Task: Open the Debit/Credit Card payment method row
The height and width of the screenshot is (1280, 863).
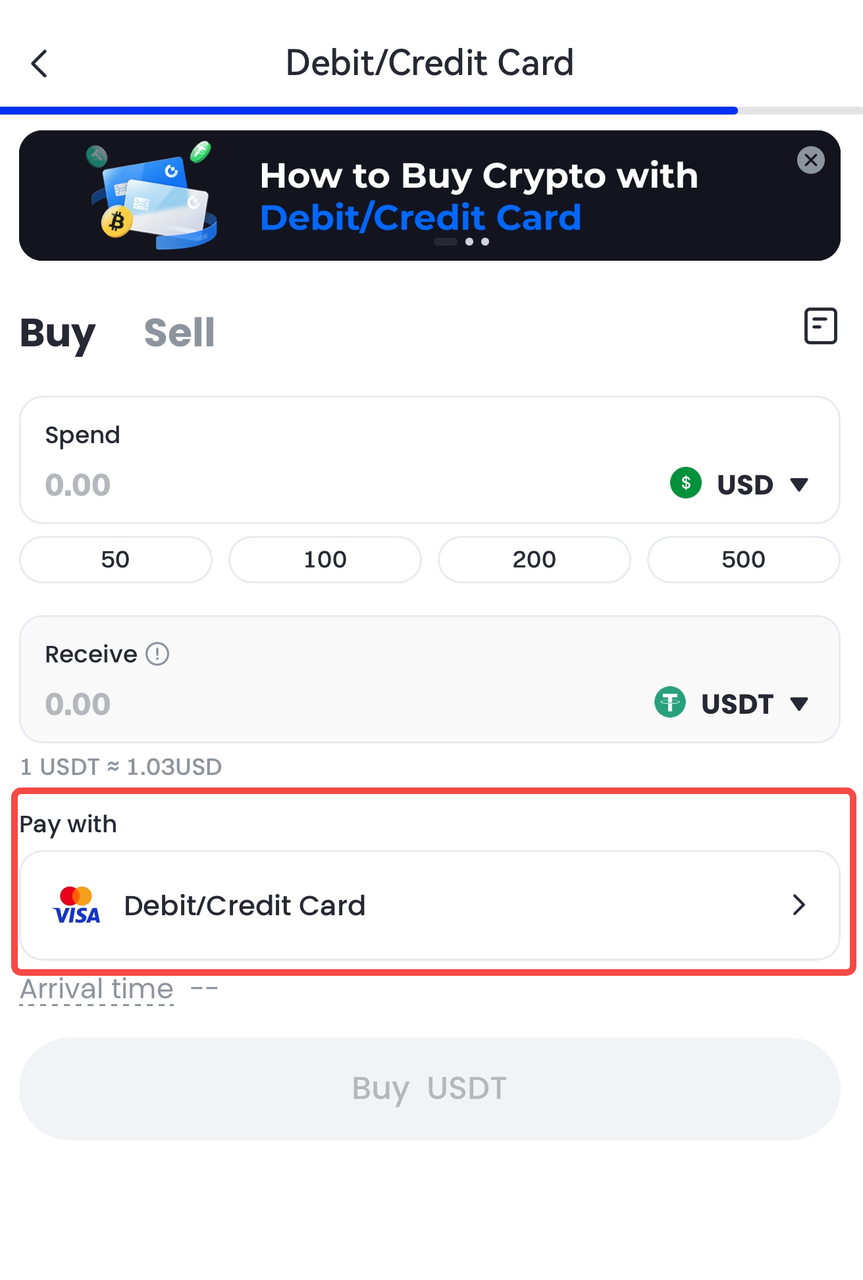Action: click(x=429, y=905)
